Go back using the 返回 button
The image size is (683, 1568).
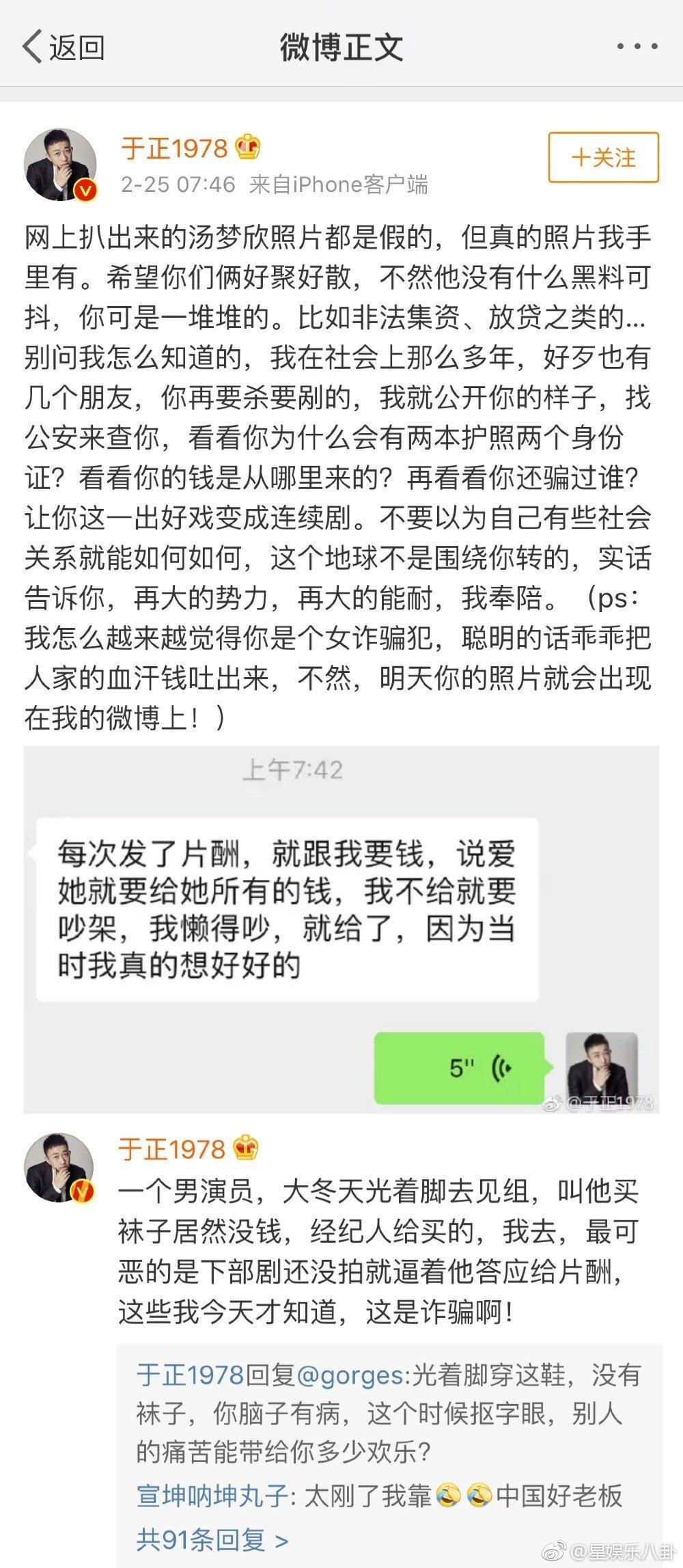63,47
